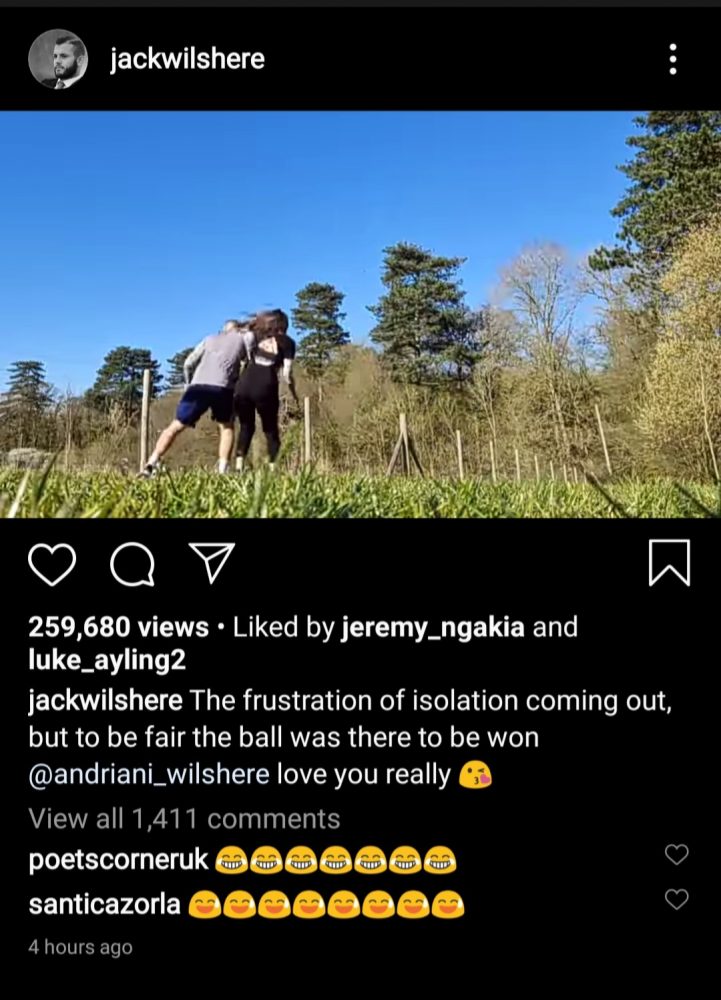
Task: Open the comment bubble icon
Action: point(132,565)
